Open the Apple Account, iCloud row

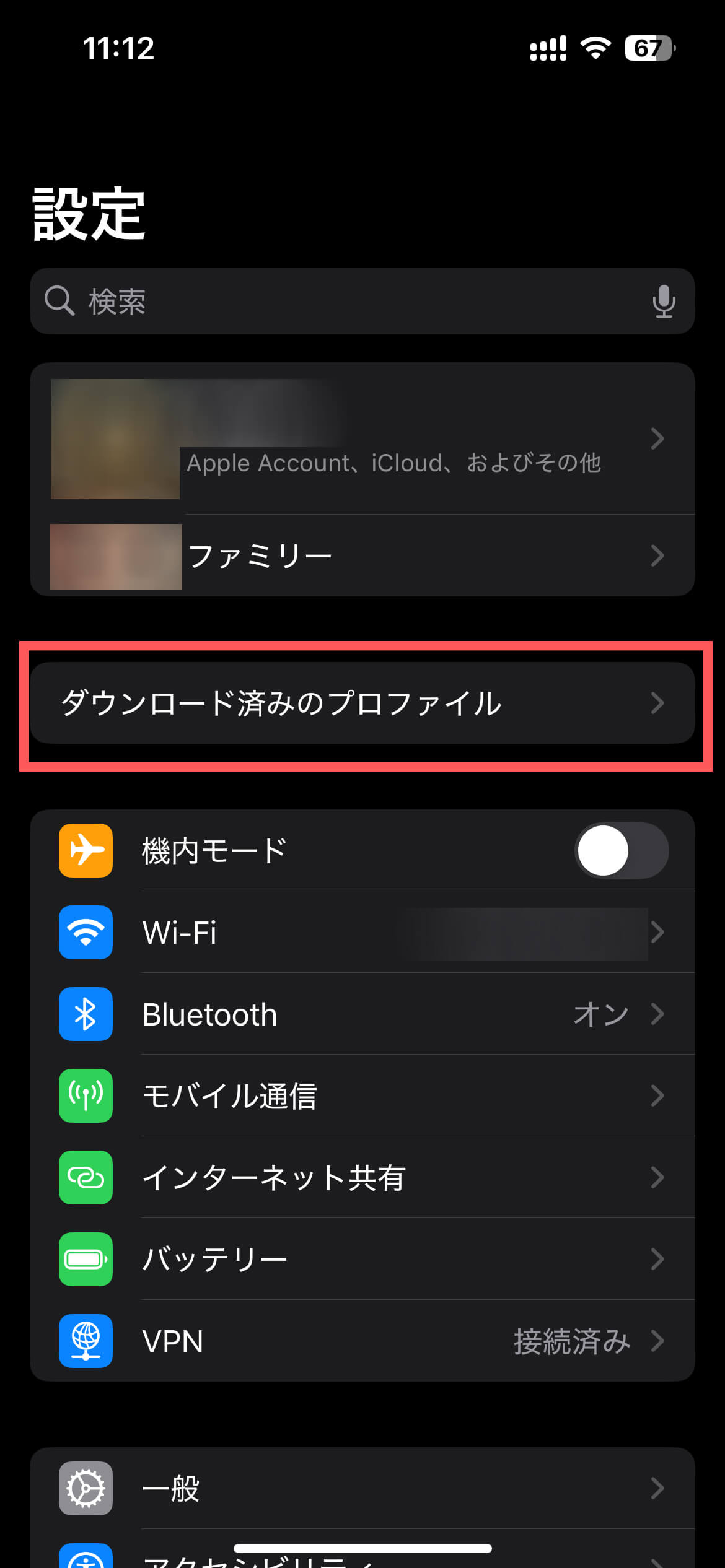[362, 438]
